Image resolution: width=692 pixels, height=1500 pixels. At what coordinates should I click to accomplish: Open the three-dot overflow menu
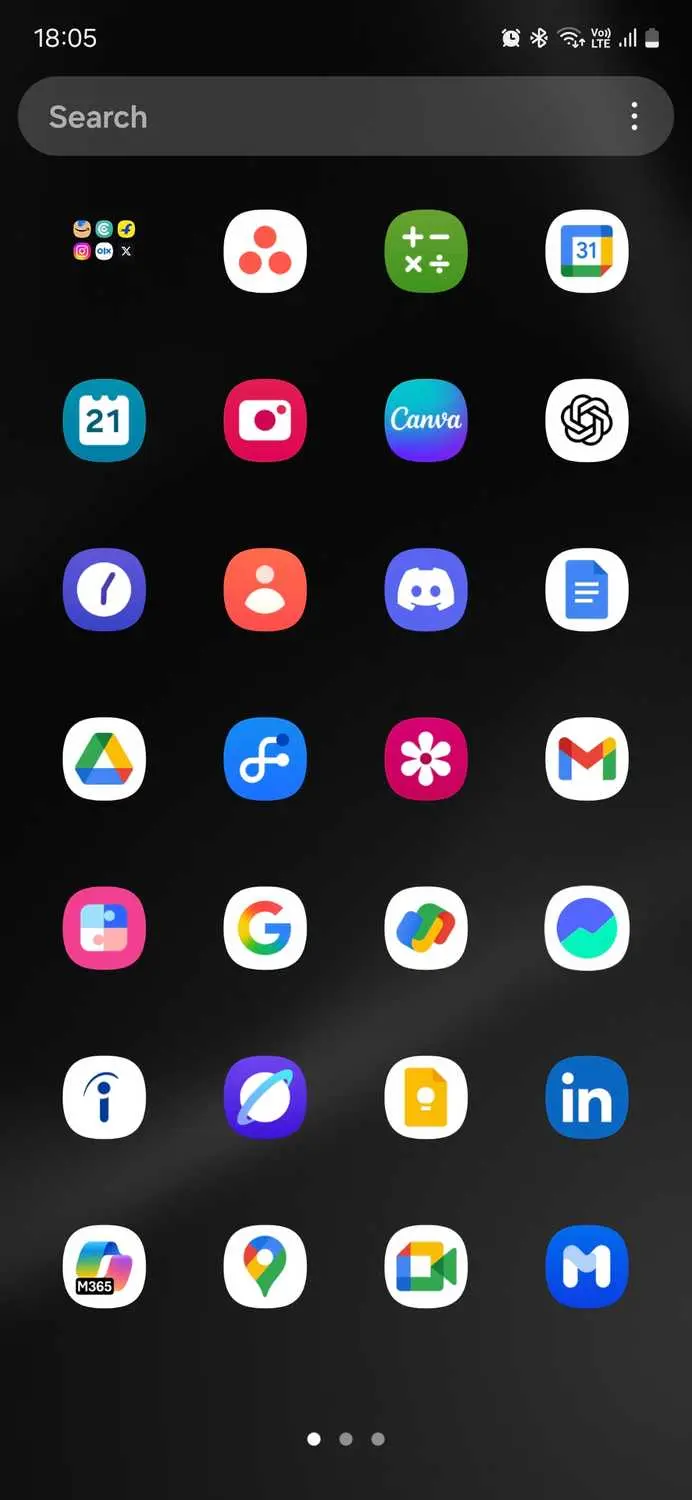[634, 117]
